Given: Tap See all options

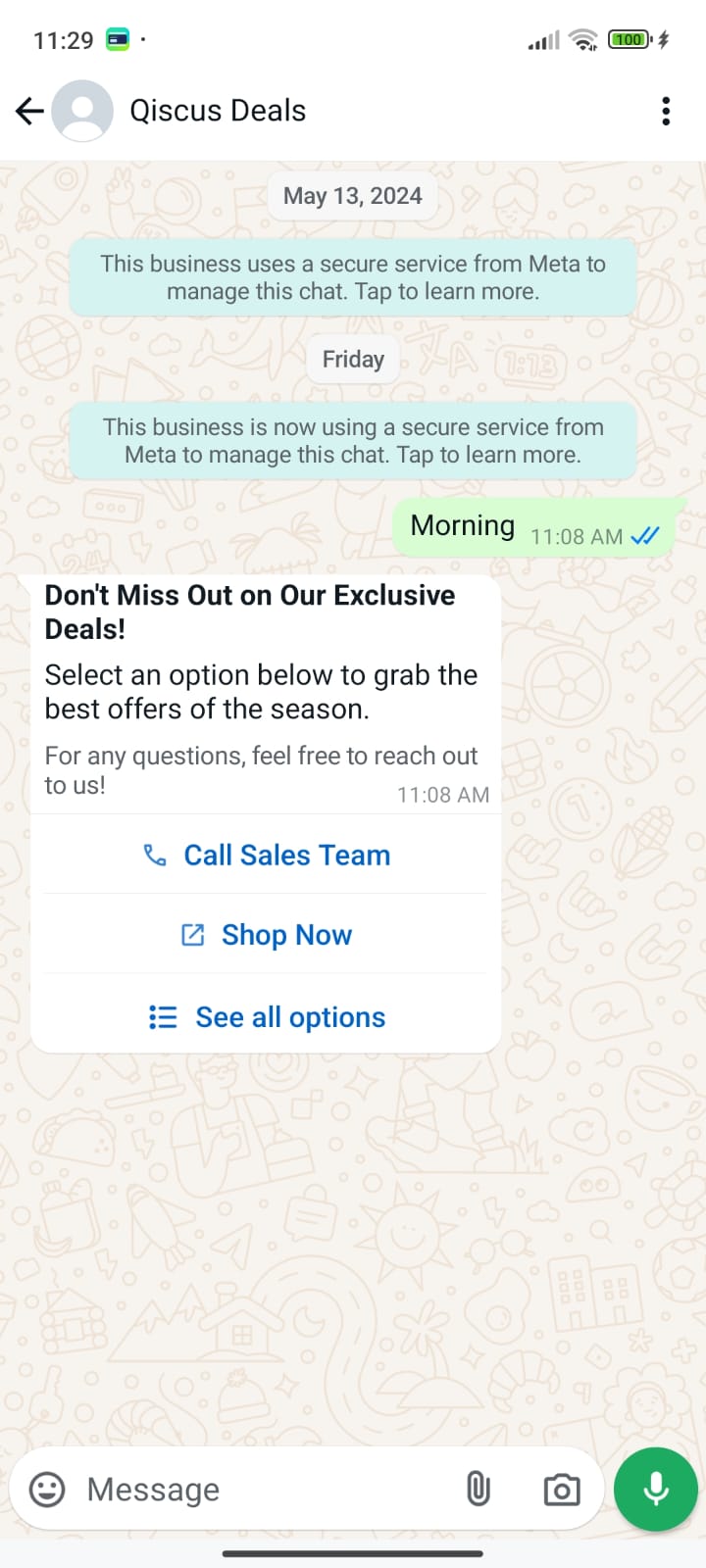Looking at the screenshot, I should (x=266, y=1017).
